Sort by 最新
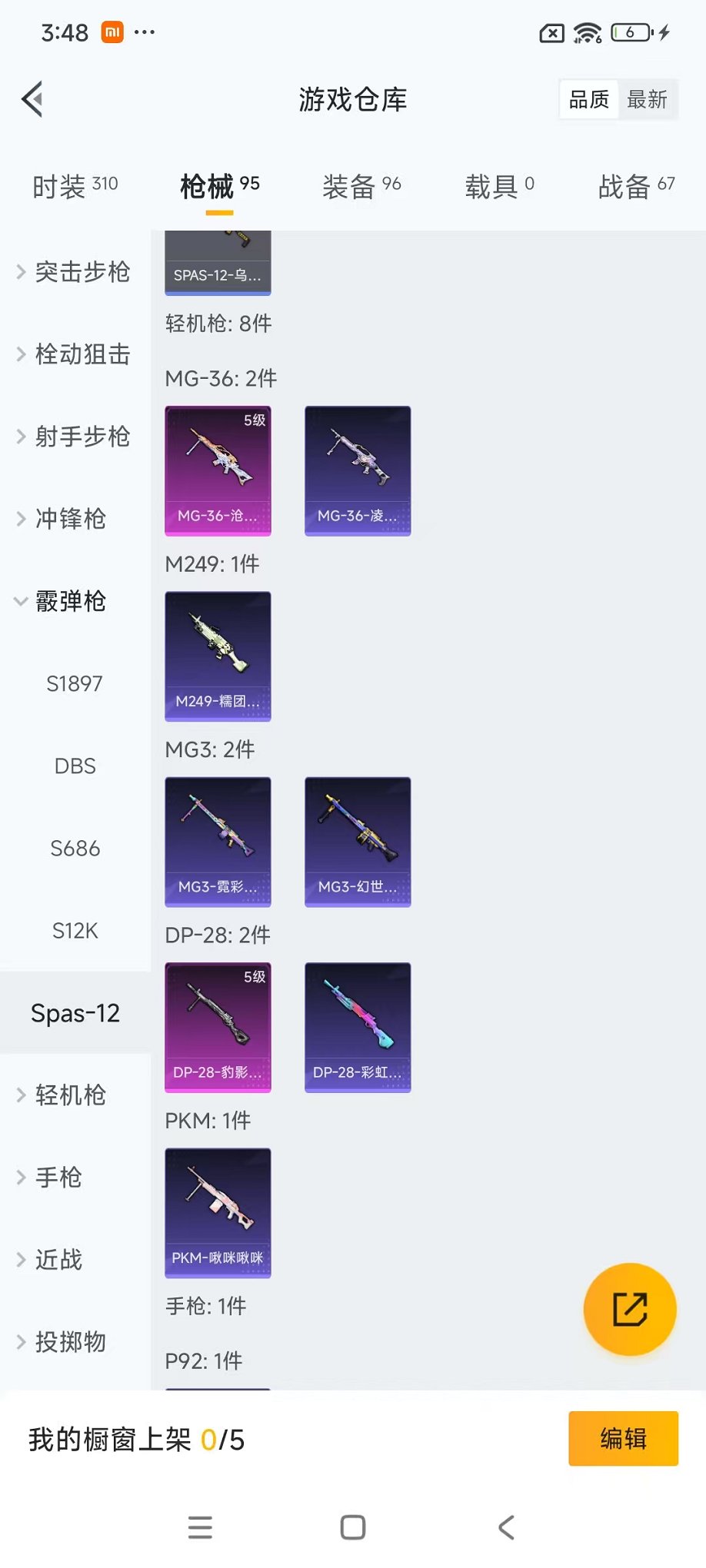Viewport: 706px width, 1568px height. (x=647, y=99)
